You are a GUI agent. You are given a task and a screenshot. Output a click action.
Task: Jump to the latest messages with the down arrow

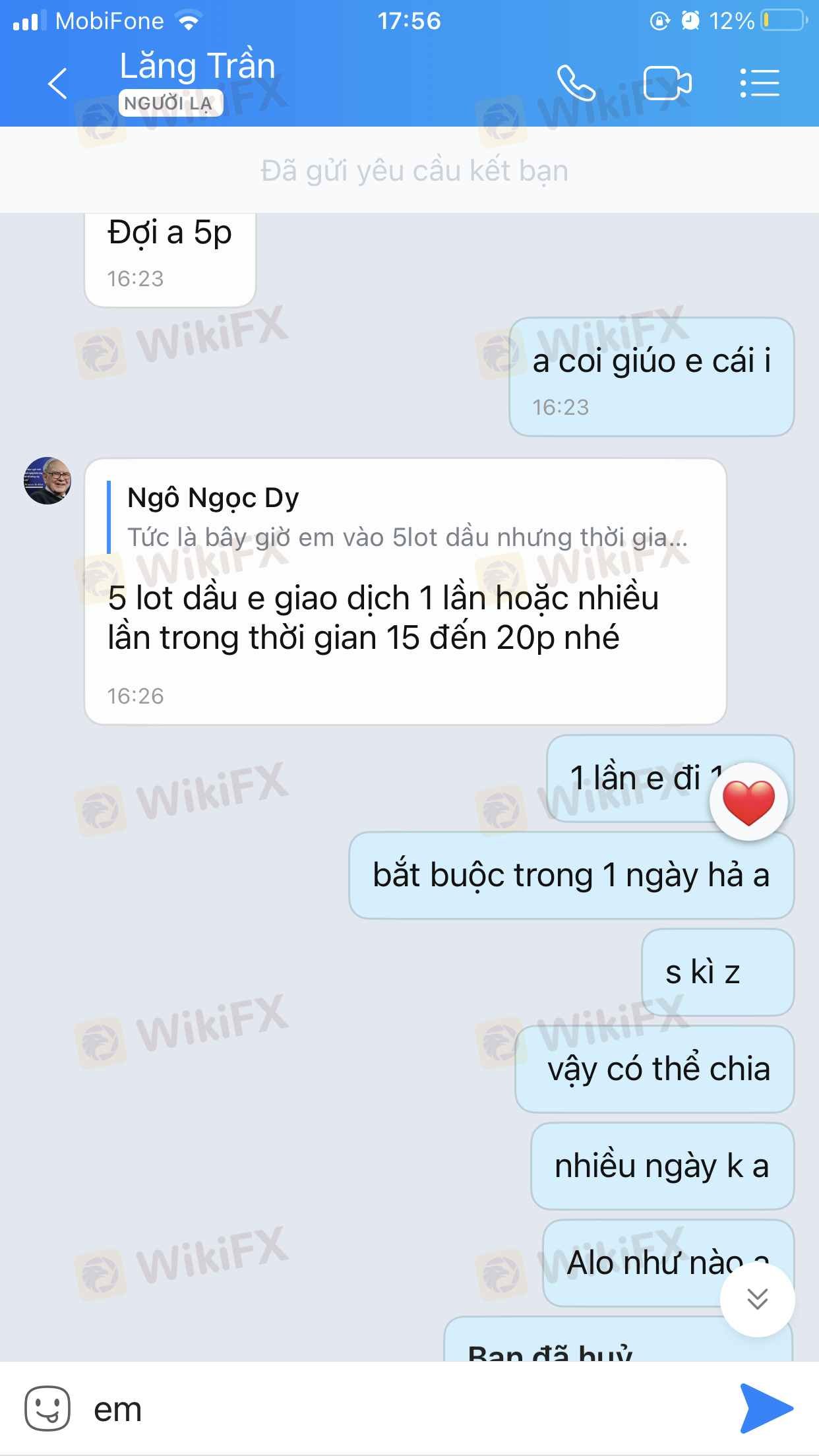pyautogui.click(x=758, y=1299)
